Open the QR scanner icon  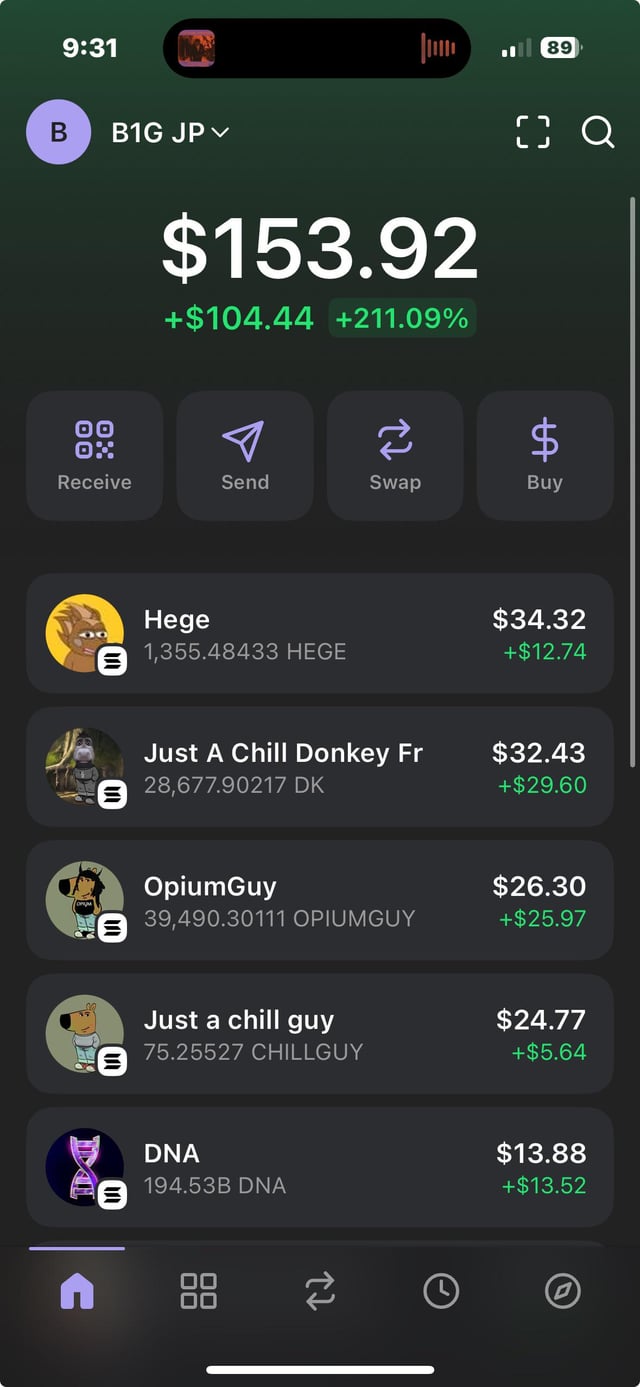tap(533, 132)
